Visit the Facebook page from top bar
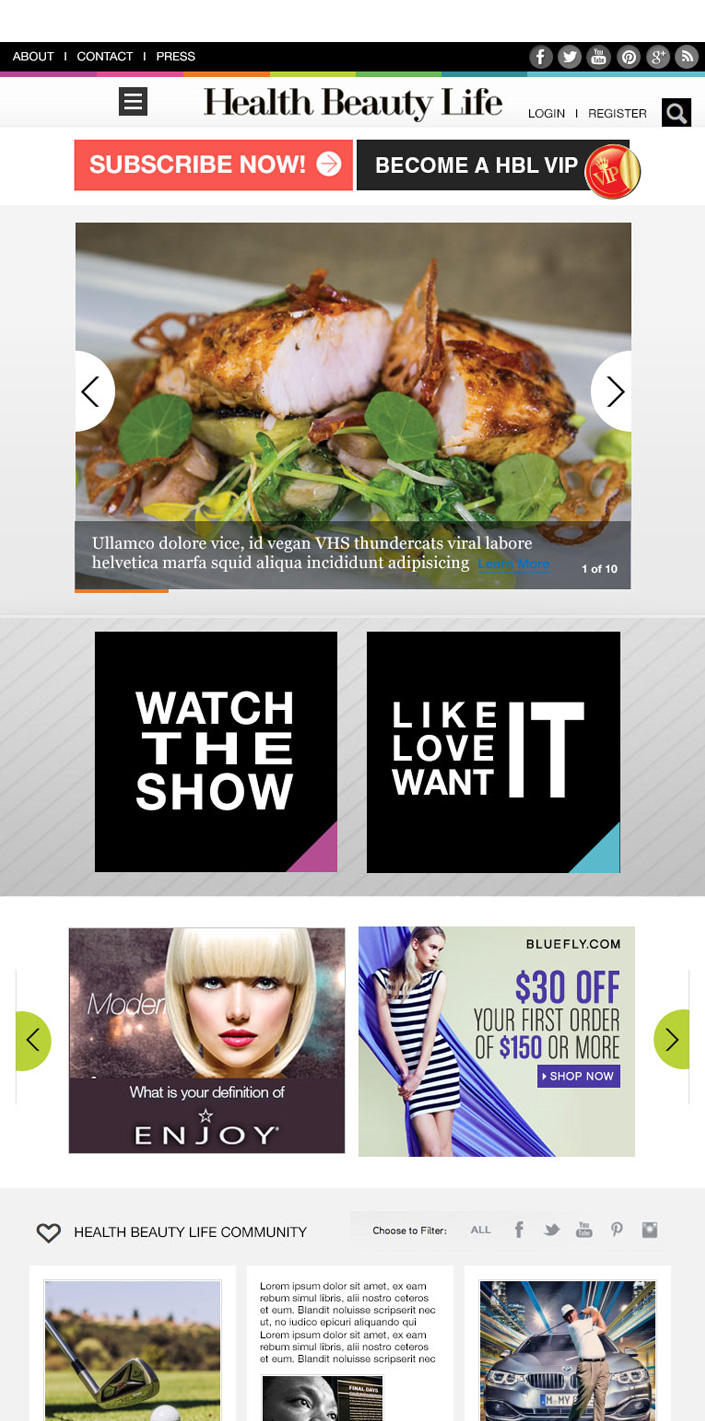The image size is (705, 1421). 541,57
